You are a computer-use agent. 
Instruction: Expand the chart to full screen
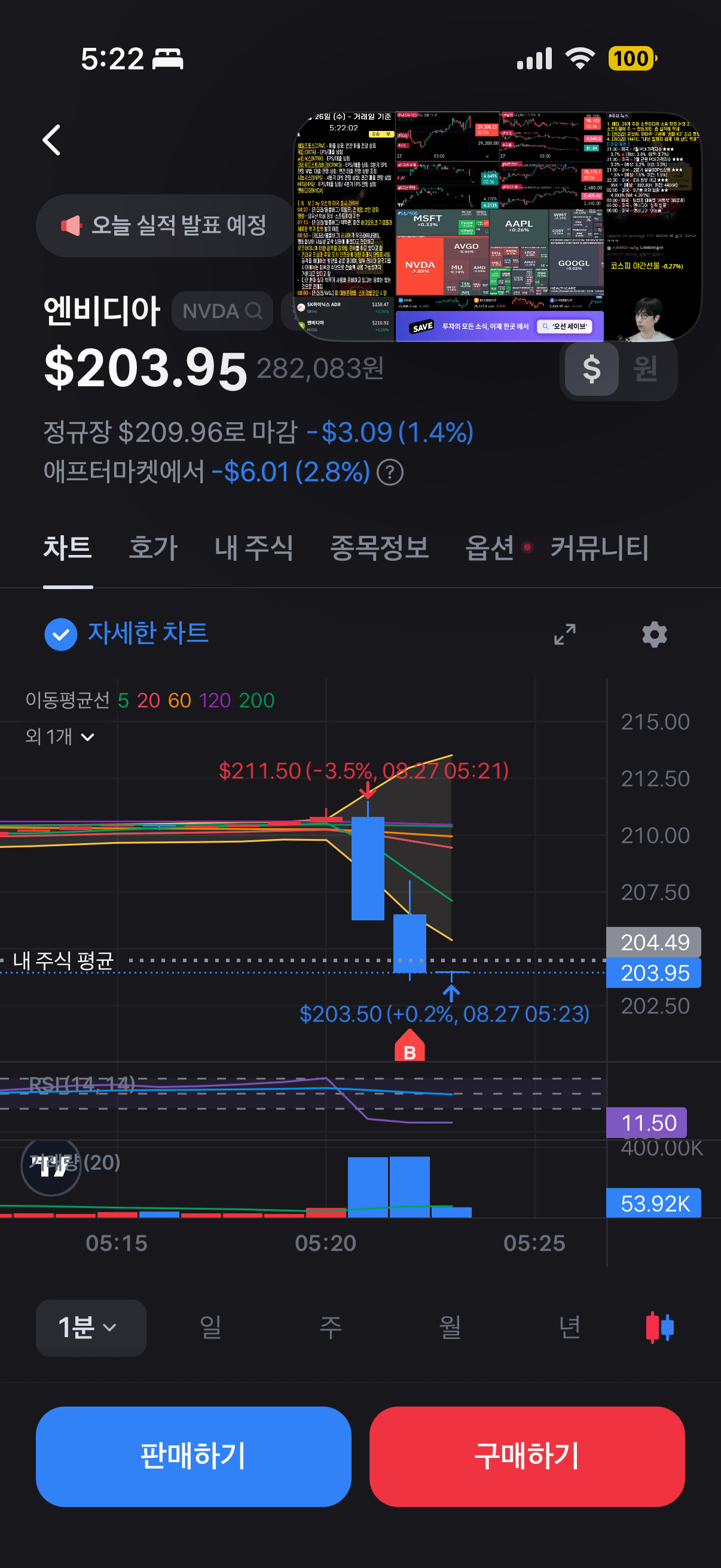564,634
